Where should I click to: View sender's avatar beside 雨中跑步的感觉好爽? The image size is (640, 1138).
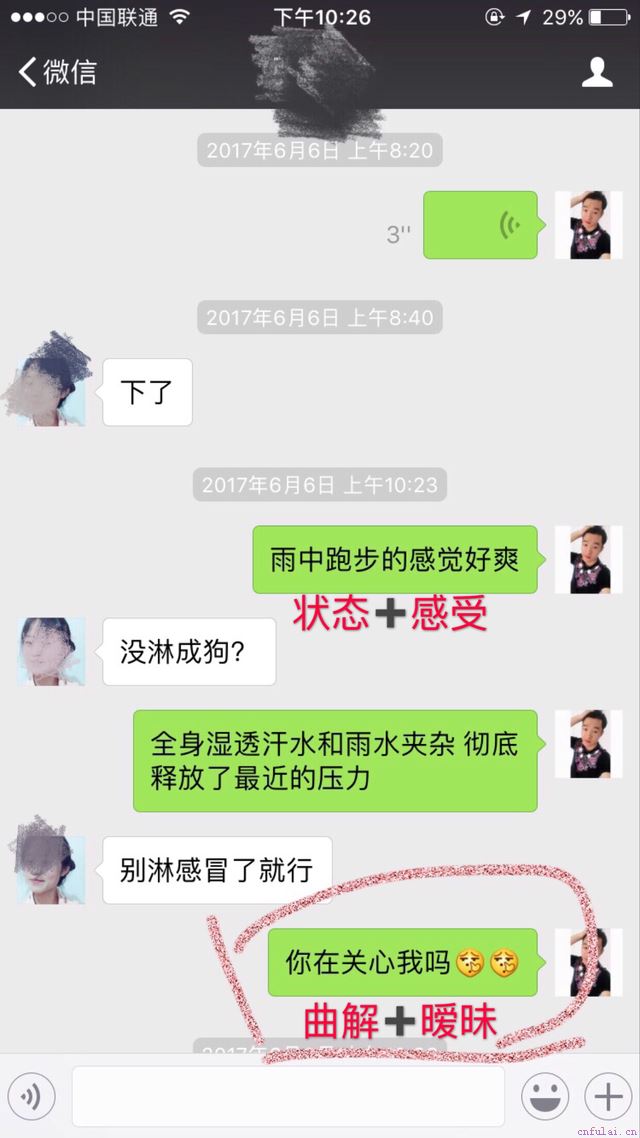pos(589,559)
